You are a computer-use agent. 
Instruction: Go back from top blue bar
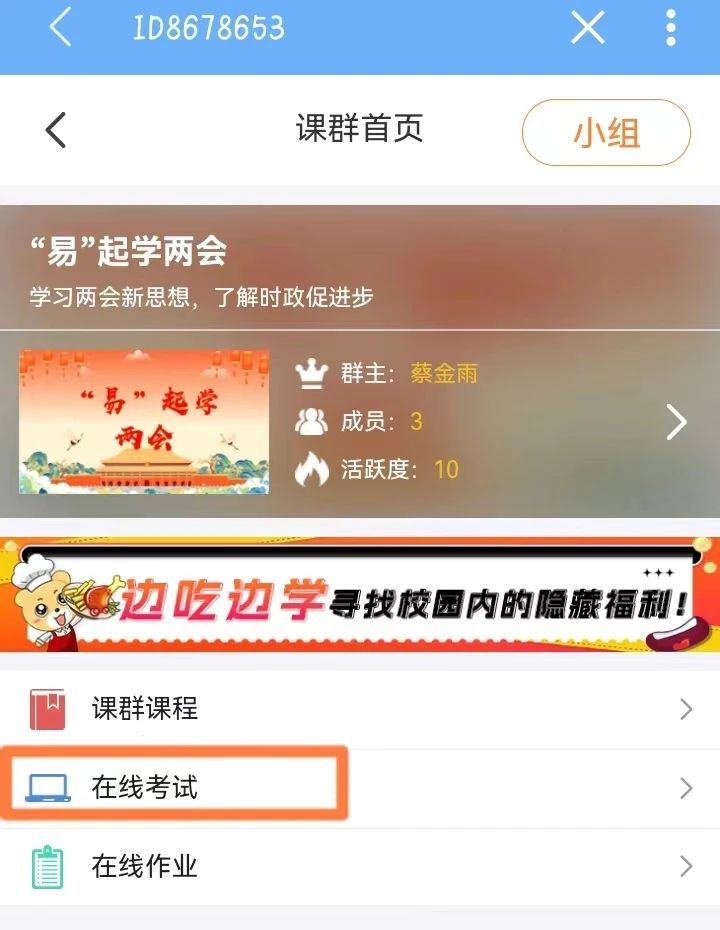point(61,28)
